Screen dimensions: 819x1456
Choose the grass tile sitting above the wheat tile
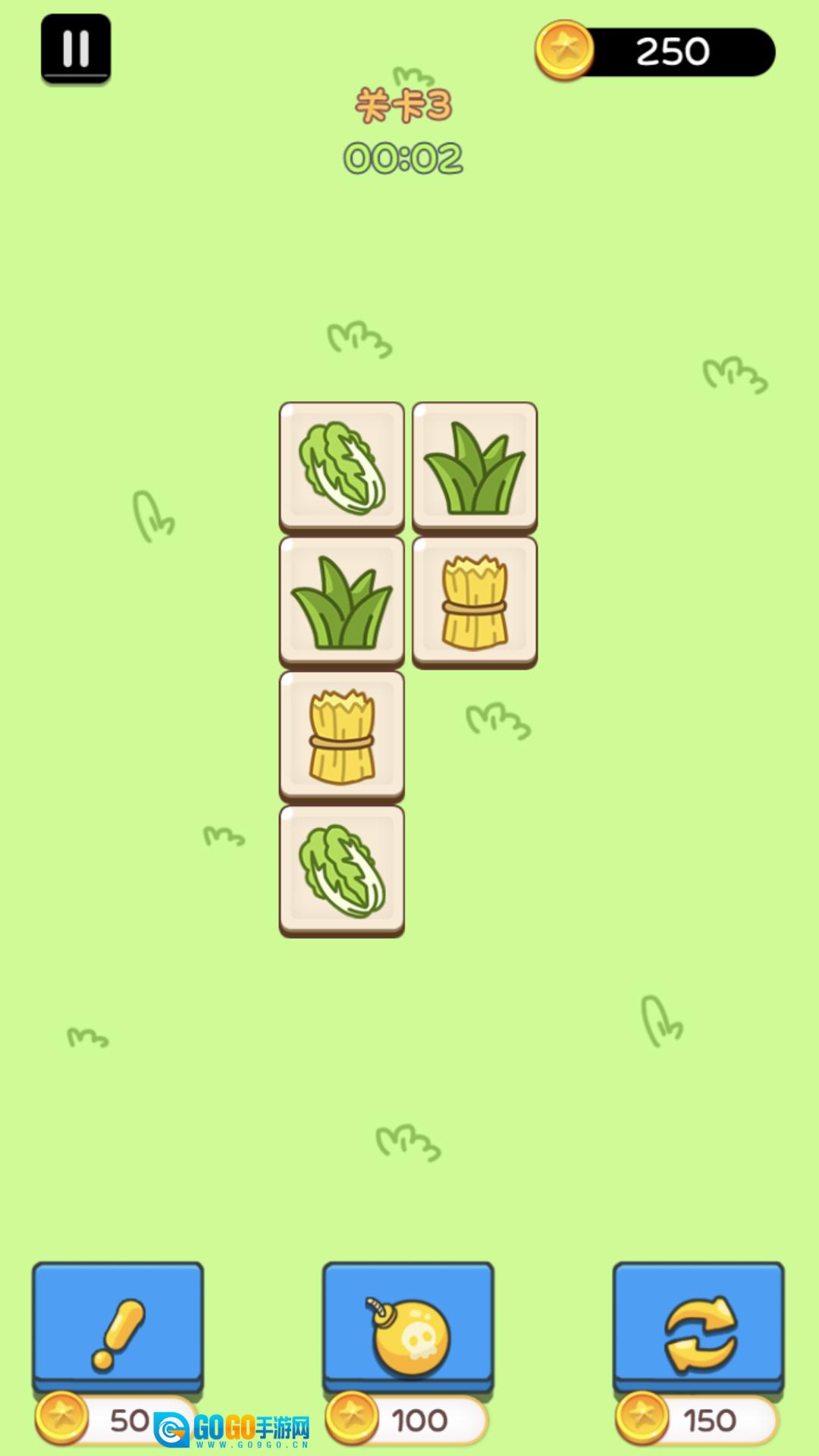475,468
